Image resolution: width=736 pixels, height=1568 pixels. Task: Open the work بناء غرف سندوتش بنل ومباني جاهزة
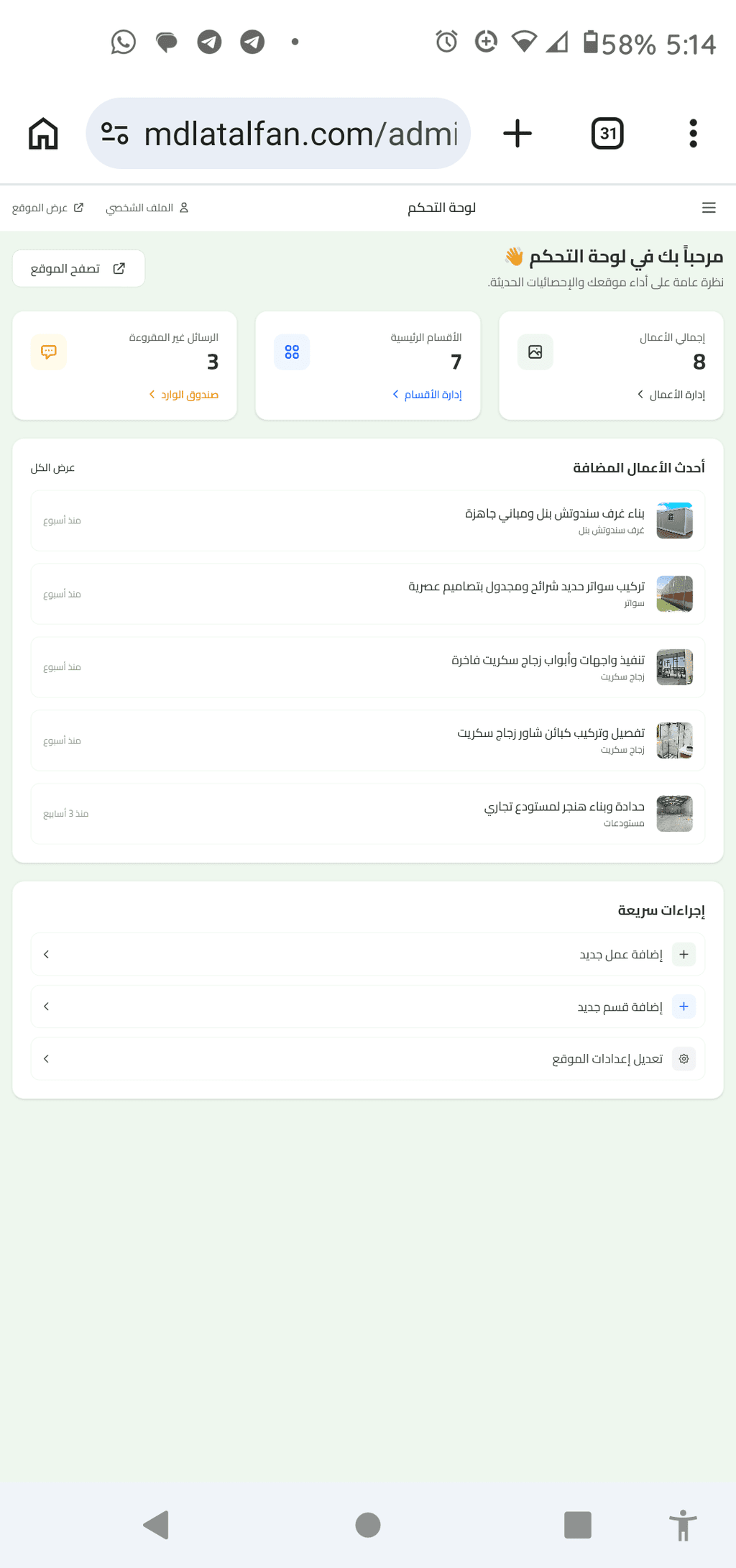(368, 521)
